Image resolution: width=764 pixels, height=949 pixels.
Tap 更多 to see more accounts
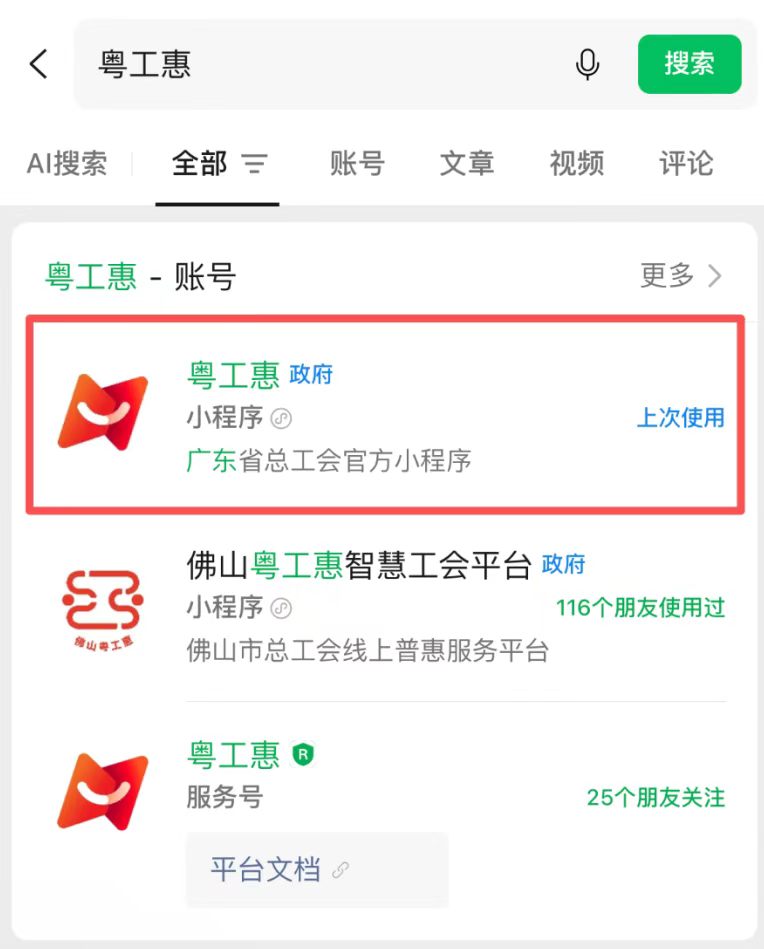pos(681,275)
